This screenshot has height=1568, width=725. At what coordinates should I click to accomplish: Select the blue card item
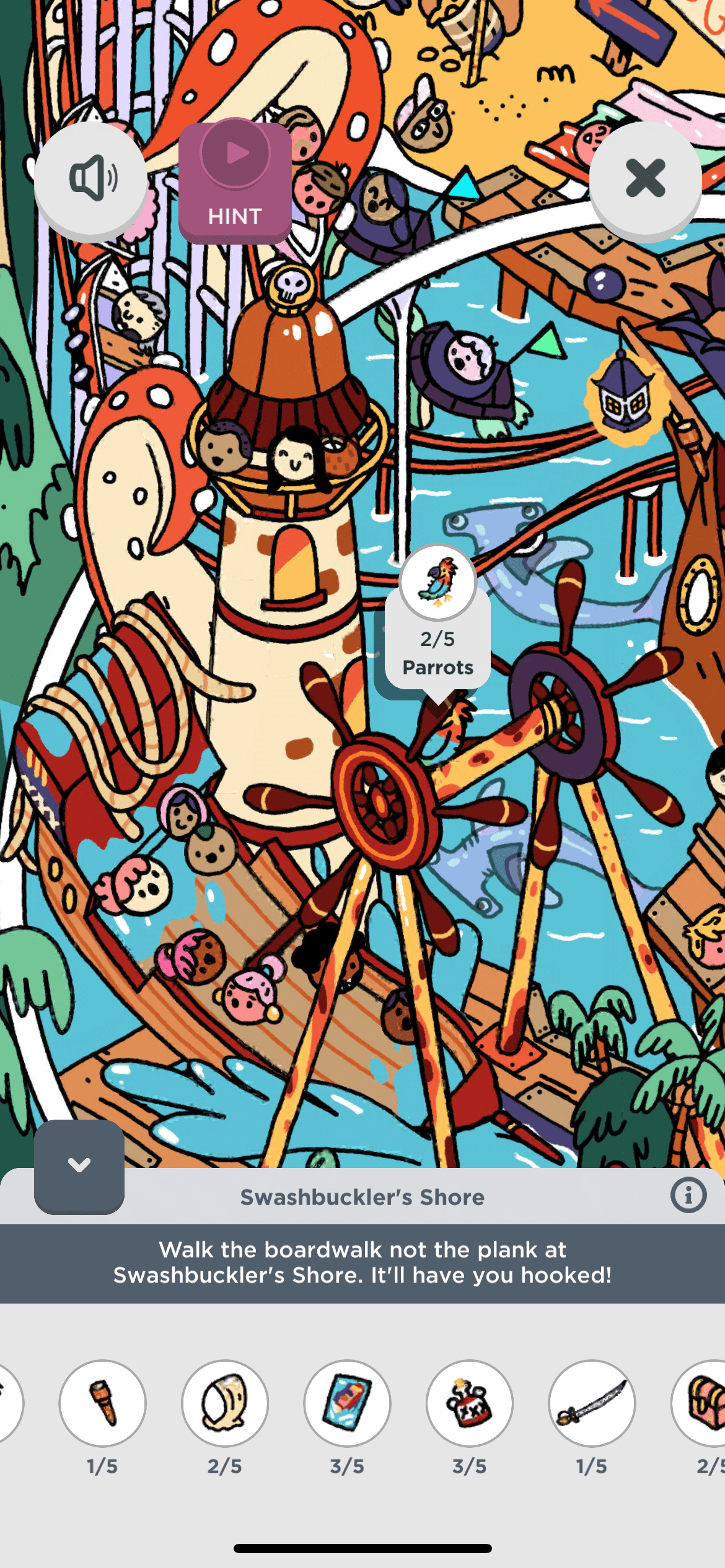[x=347, y=1403]
